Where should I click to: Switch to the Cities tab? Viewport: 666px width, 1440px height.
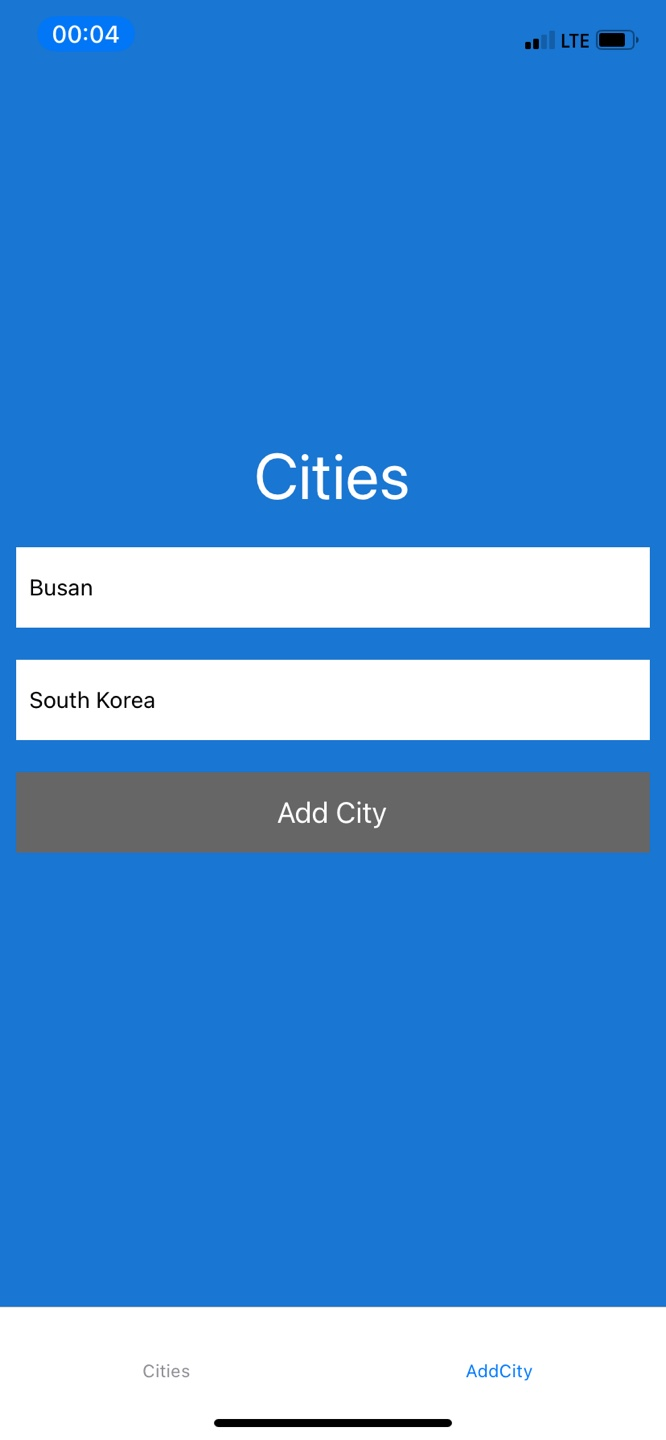166,1371
